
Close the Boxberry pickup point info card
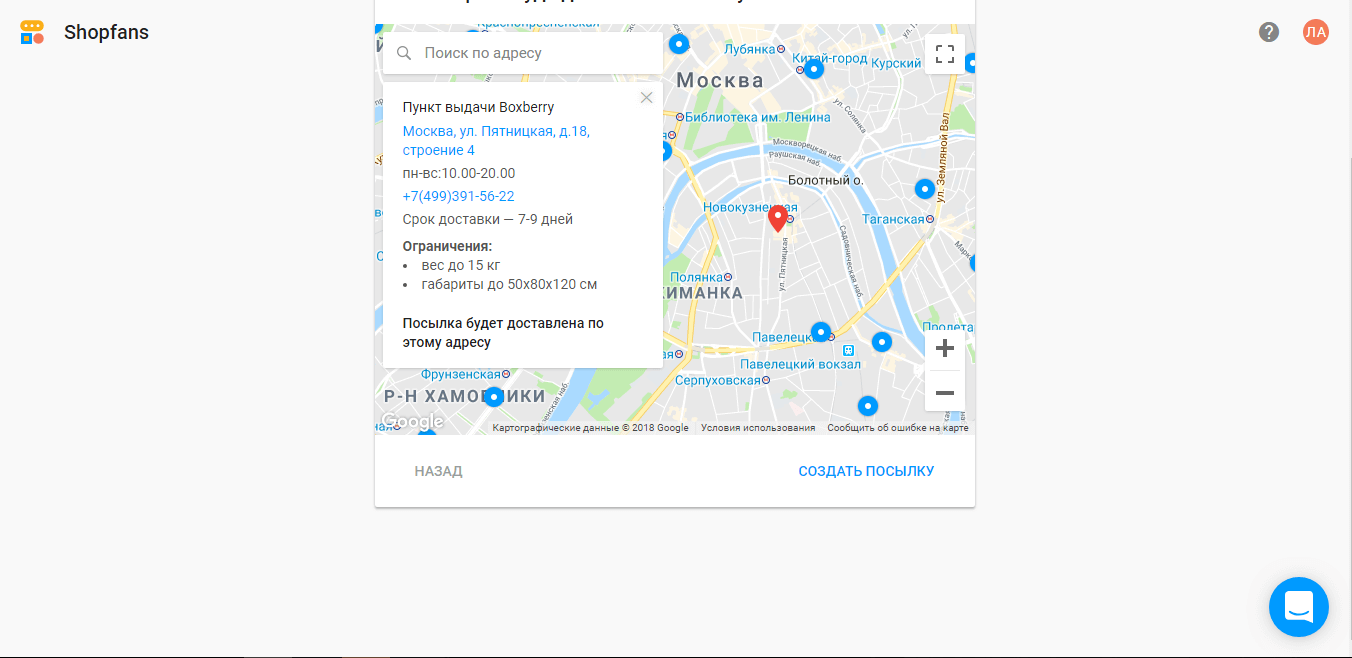click(646, 98)
